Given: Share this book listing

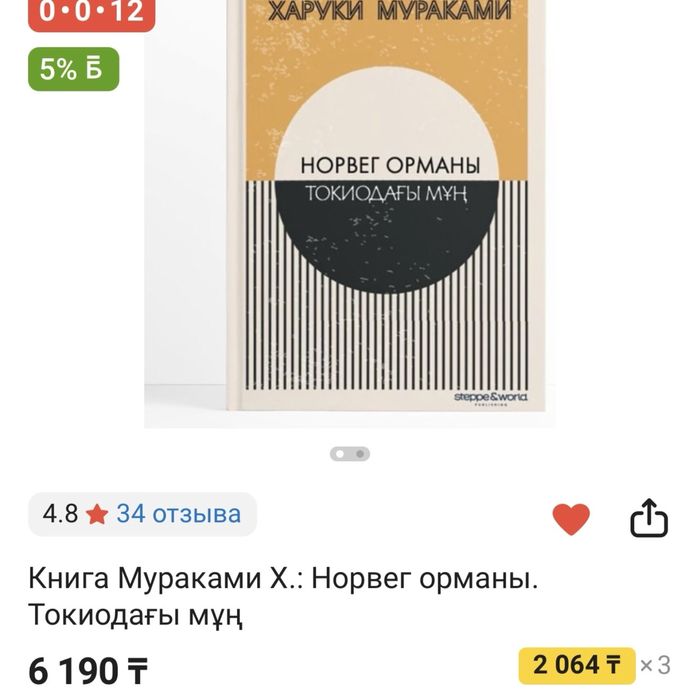Looking at the screenshot, I should point(648,518).
